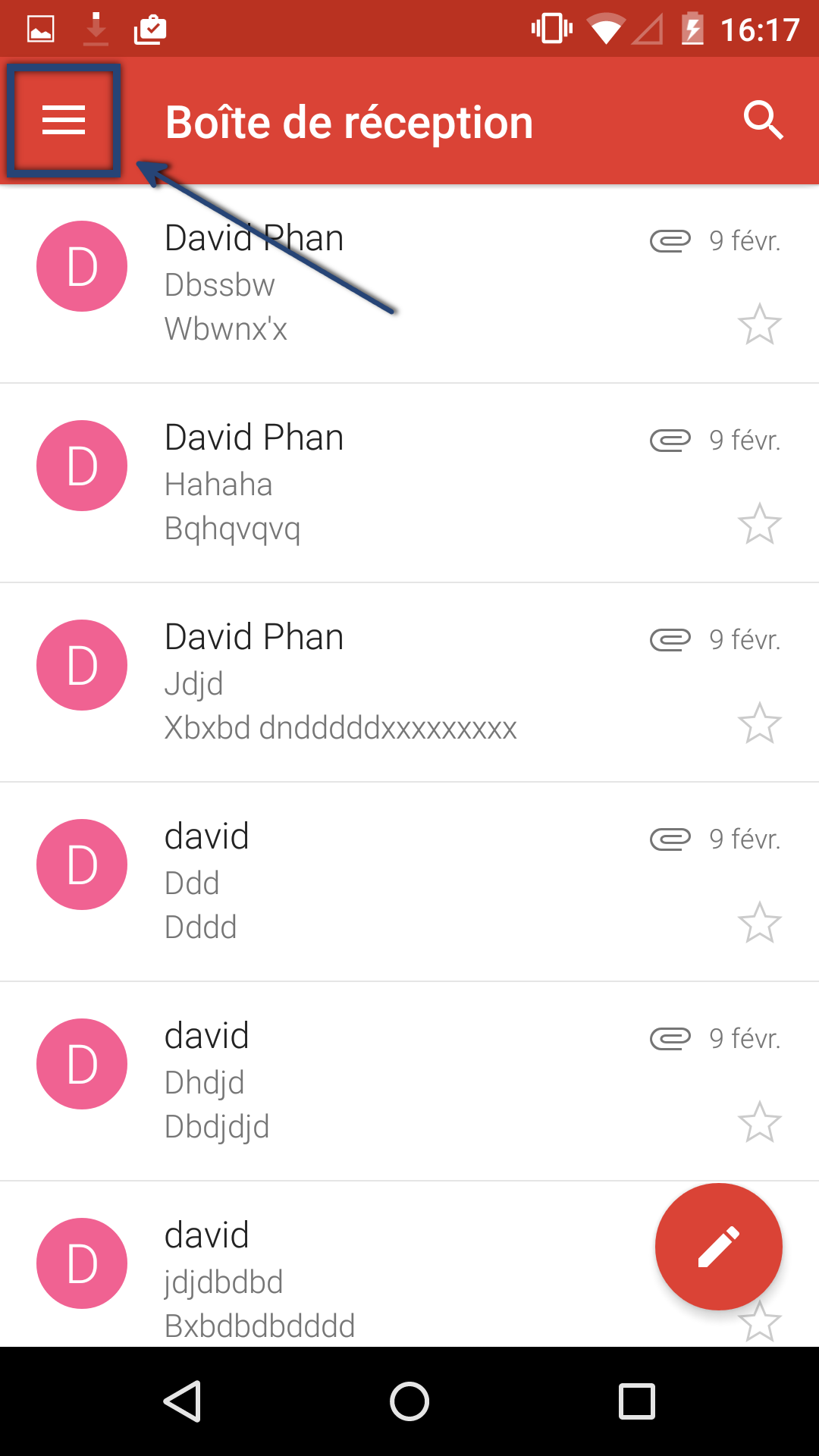The width and height of the screenshot is (819, 1456).
Task: Go back using system back button
Action: [182, 1401]
